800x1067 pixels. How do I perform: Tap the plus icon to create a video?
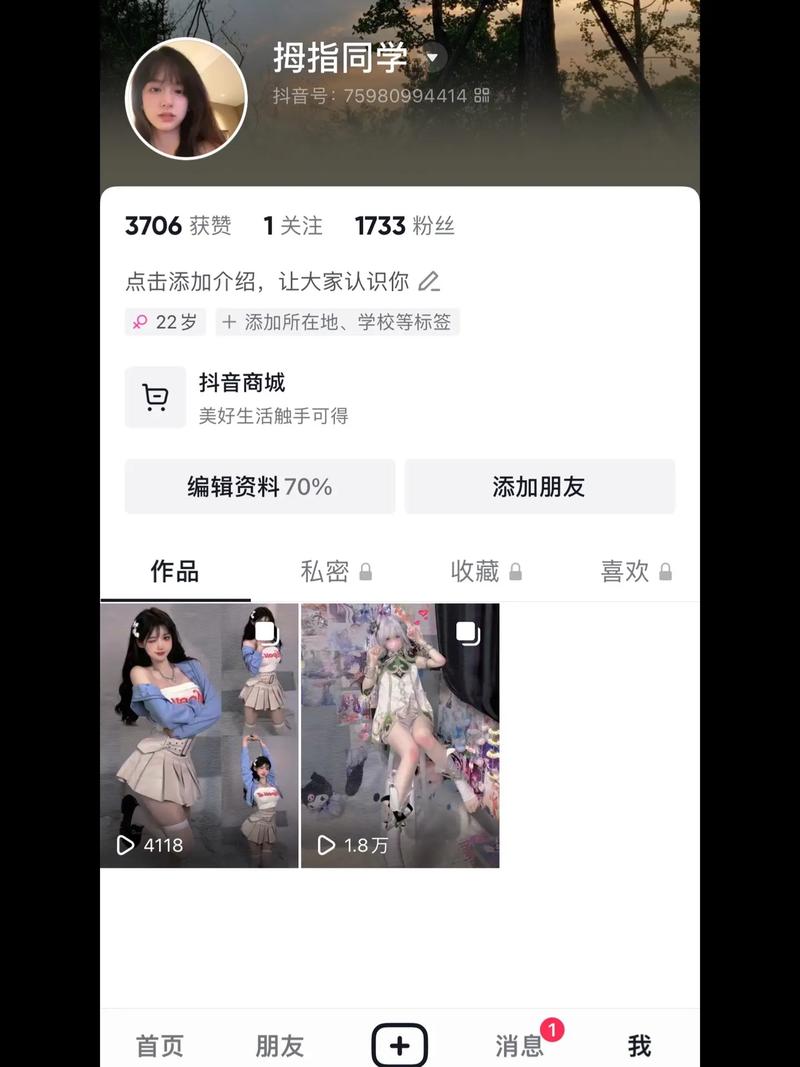click(399, 1044)
